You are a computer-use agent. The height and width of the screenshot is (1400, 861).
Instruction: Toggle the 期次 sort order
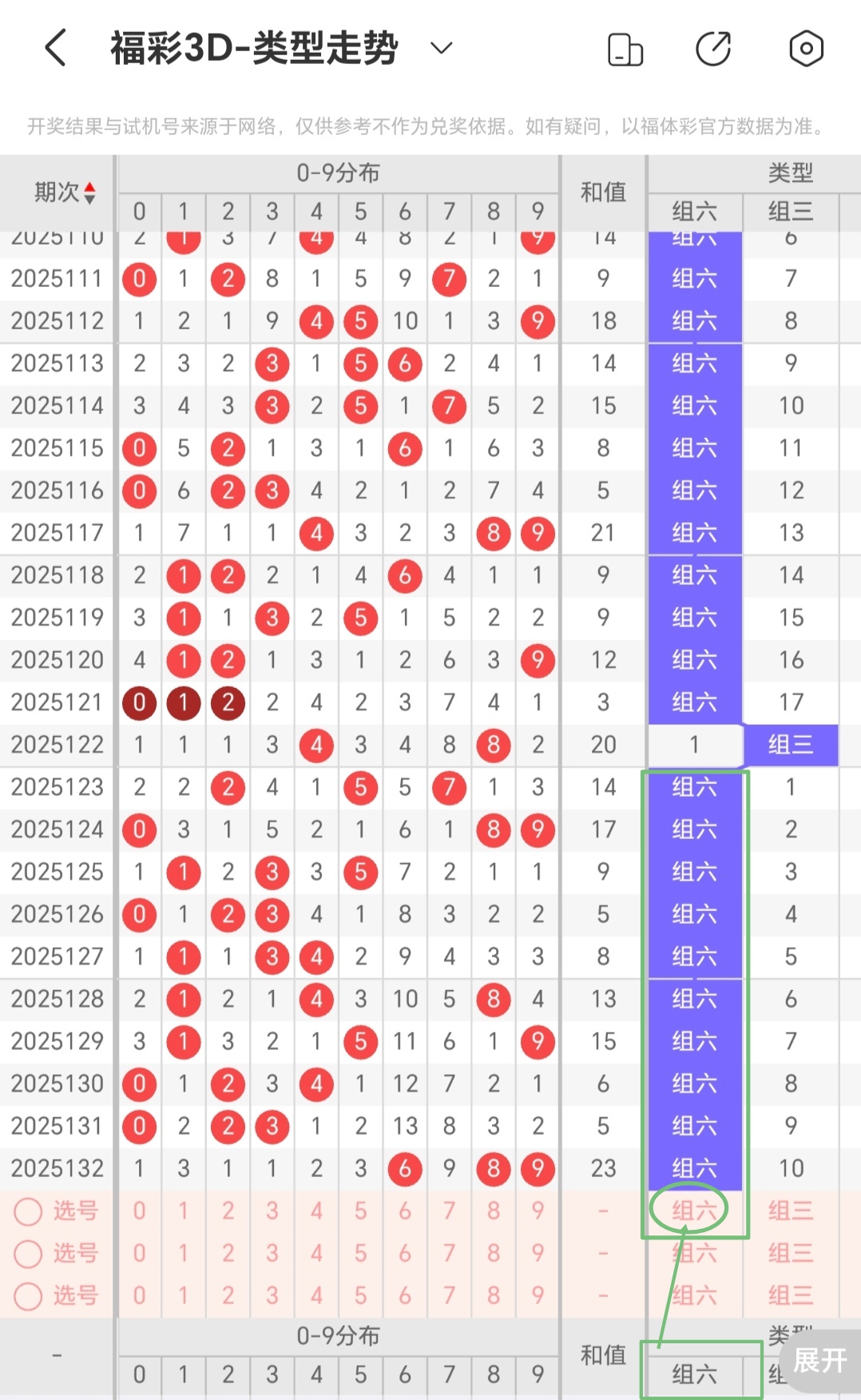(x=65, y=193)
